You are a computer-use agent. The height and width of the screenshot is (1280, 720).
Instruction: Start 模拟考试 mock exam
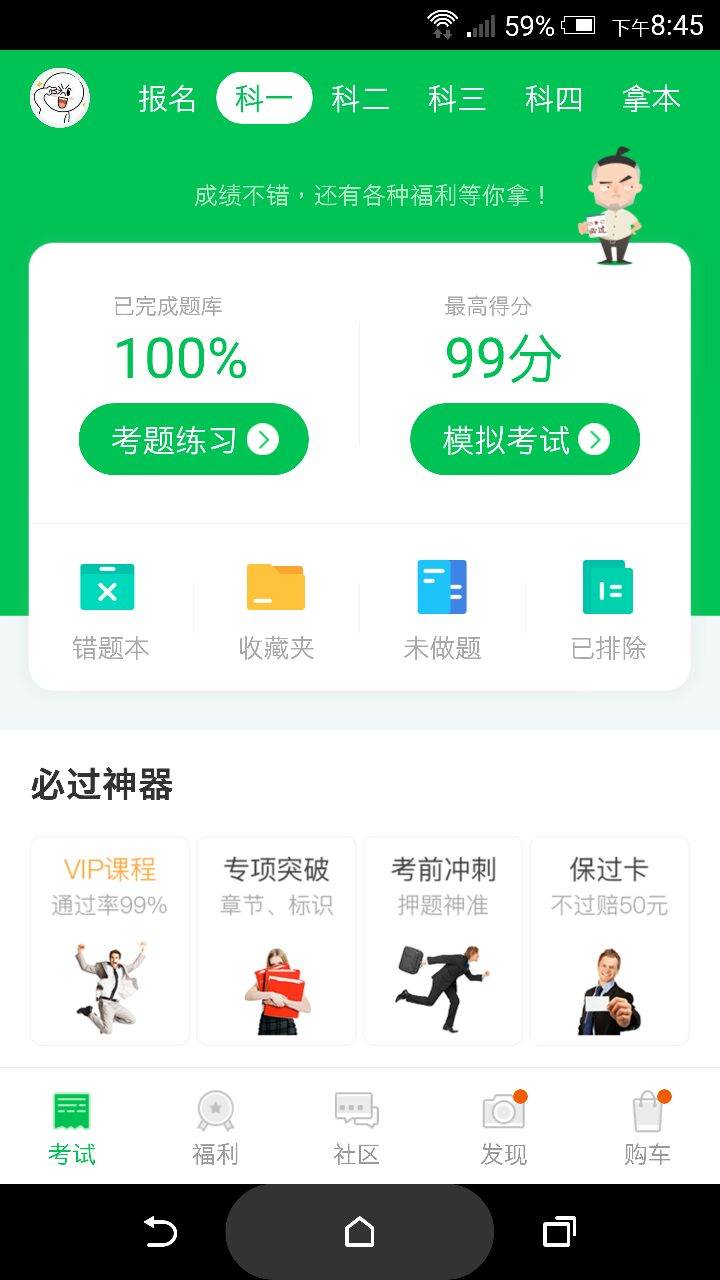[525, 439]
